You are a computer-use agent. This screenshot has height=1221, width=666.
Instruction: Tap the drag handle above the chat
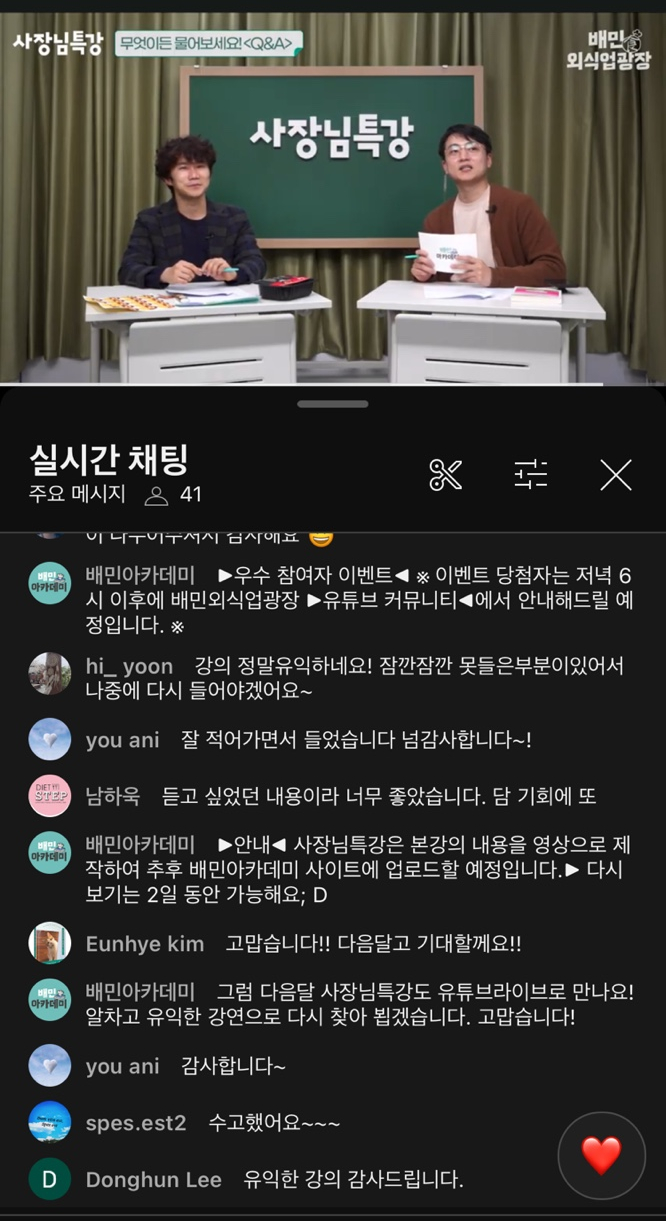[x=333, y=404]
